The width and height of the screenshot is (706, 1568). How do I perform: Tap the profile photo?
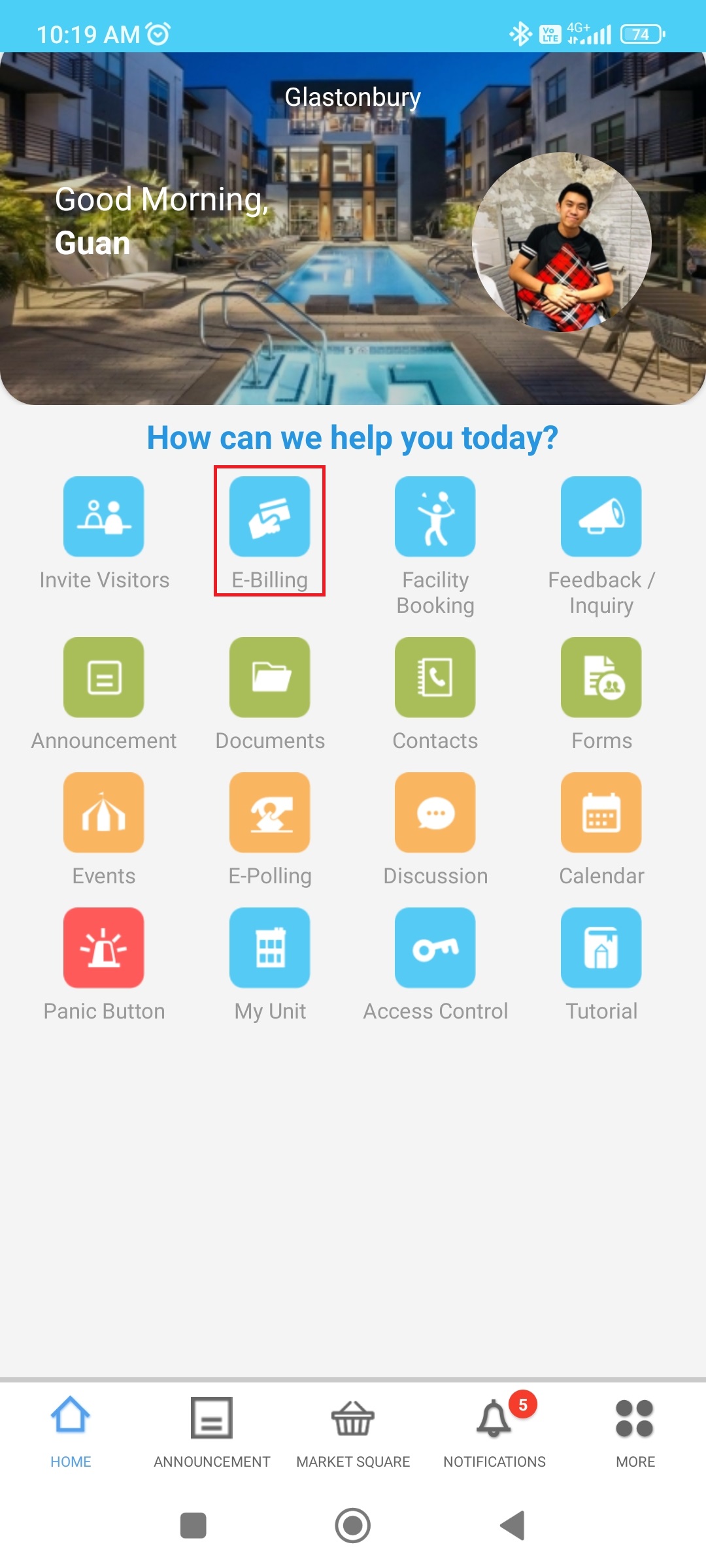click(x=562, y=242)
